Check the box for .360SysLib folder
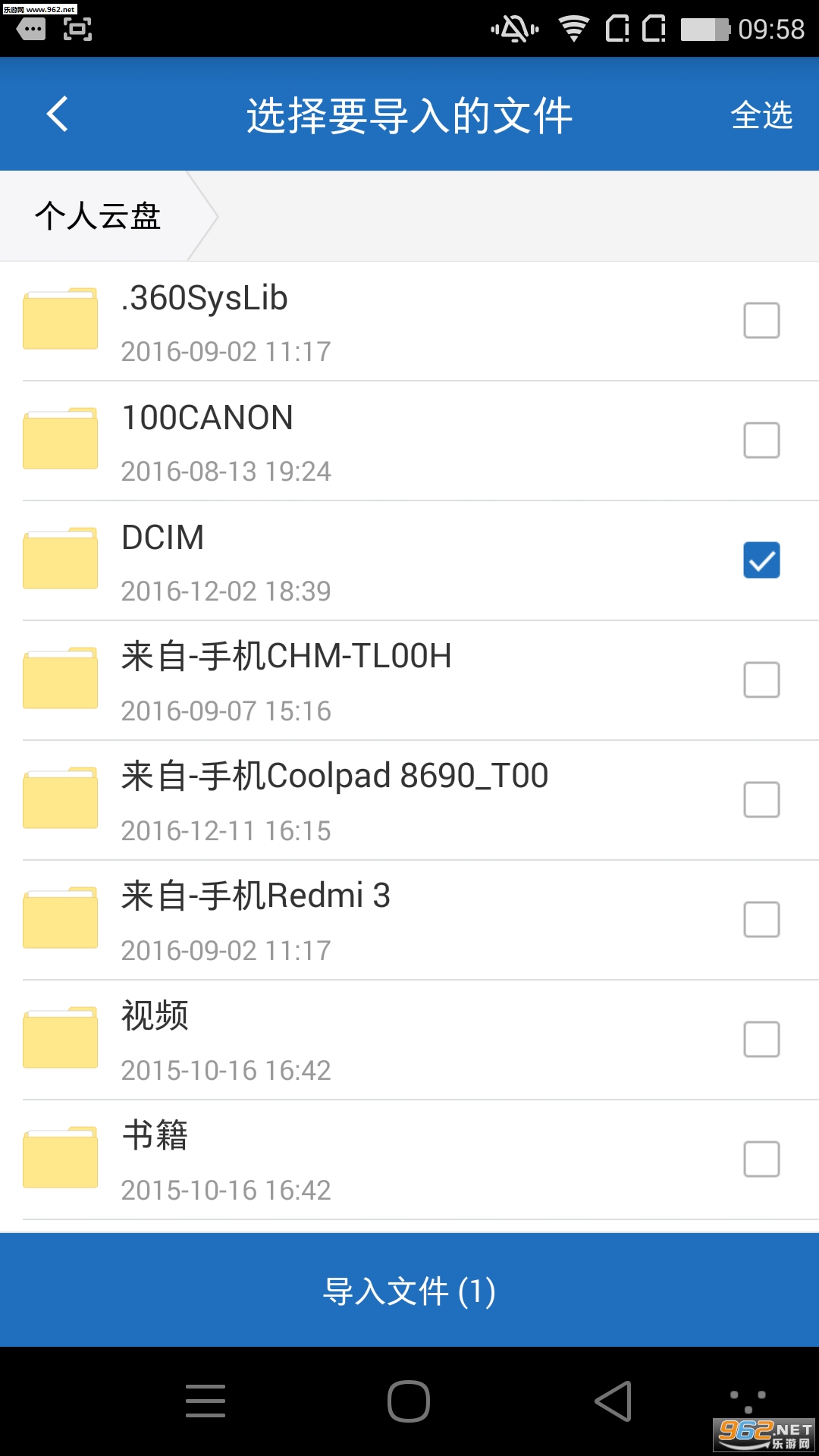The height and width of the screenshot is (1456, 819). [x=761, y=320]
